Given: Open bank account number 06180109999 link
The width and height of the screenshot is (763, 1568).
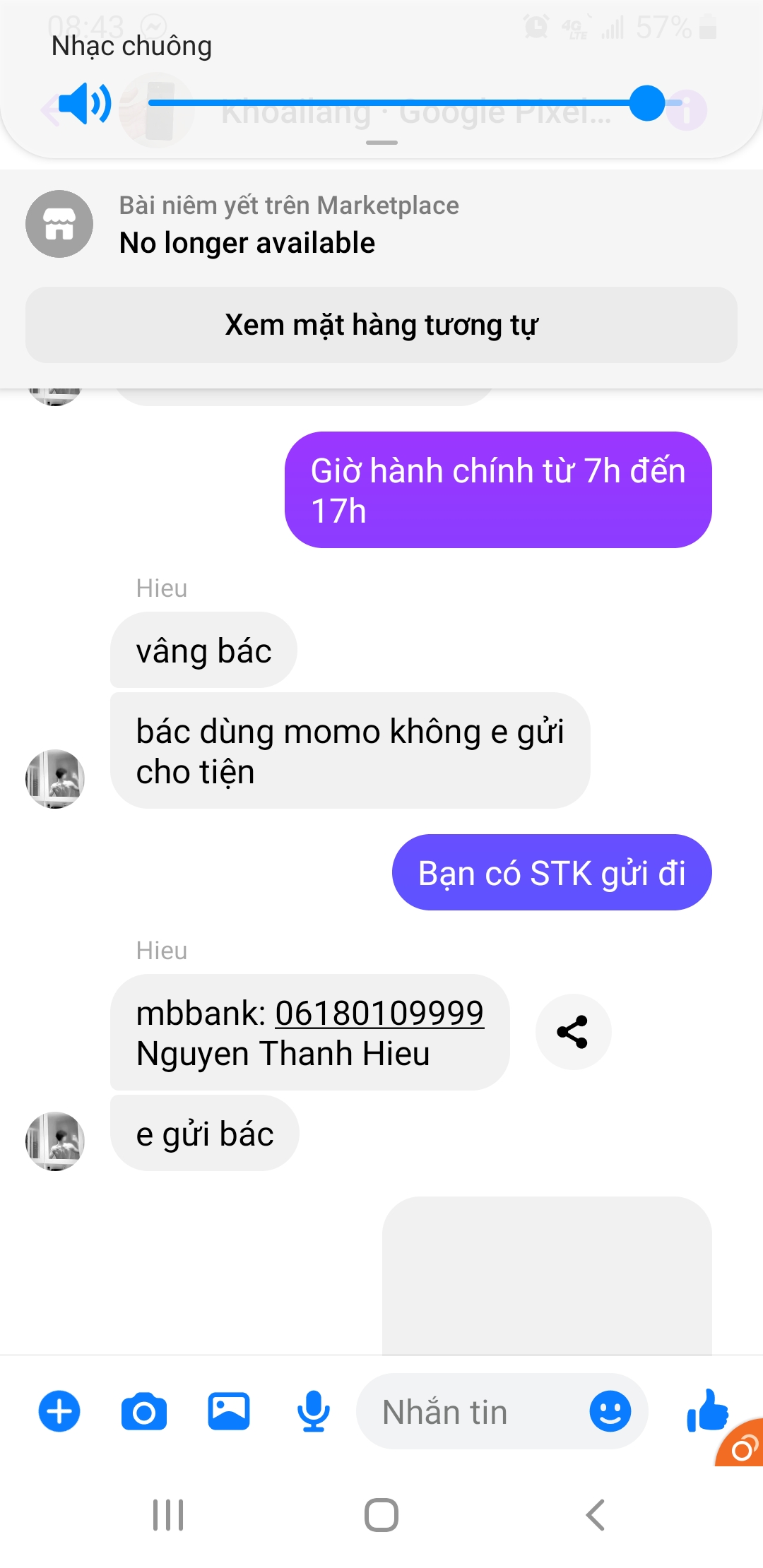Looking at the screenshot, I should [379, 1014].
